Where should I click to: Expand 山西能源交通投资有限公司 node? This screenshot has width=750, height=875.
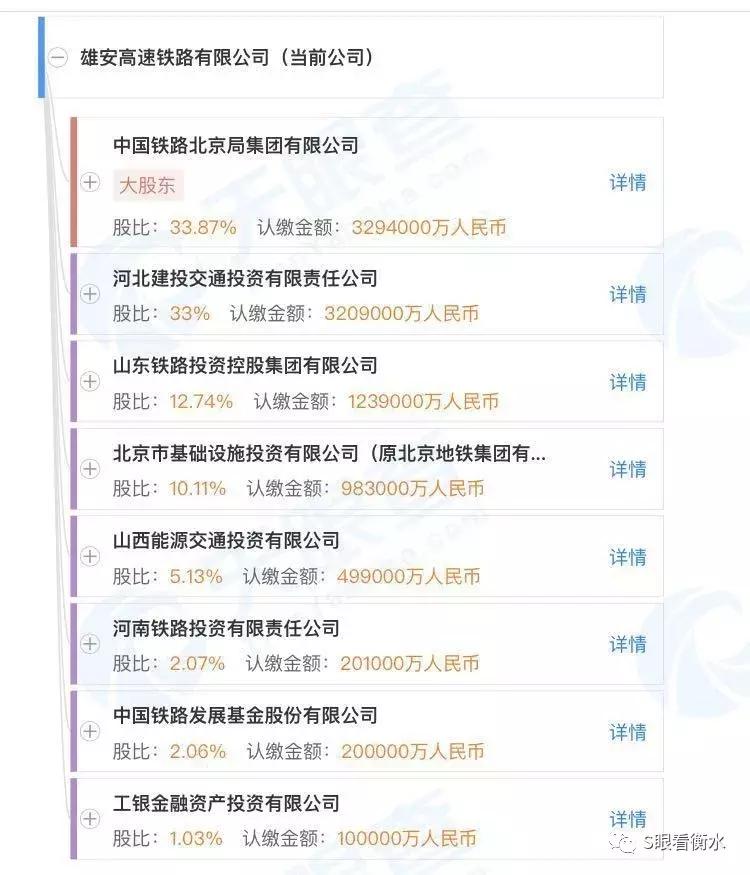[88, 558]
